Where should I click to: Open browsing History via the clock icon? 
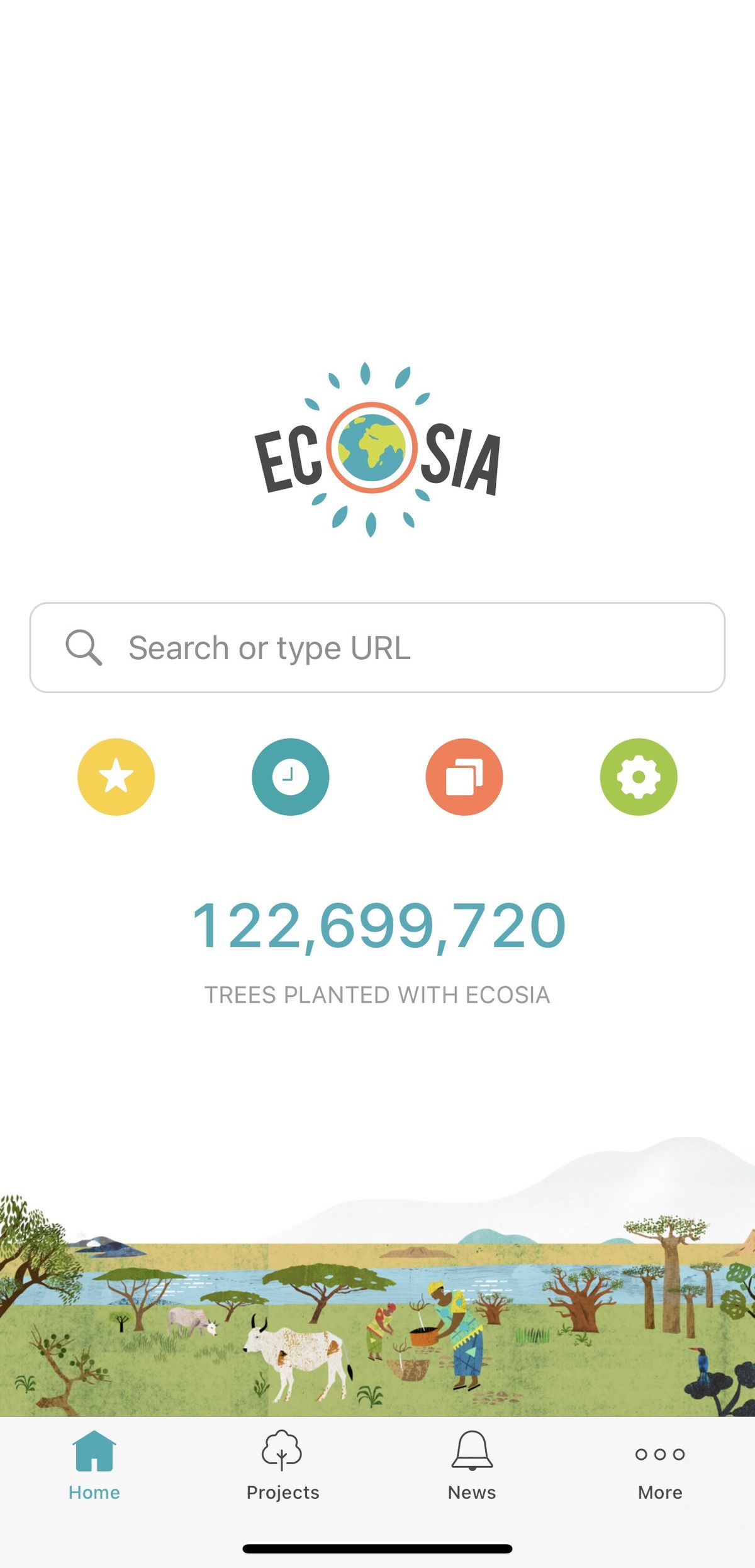click(x=290, y=776)
